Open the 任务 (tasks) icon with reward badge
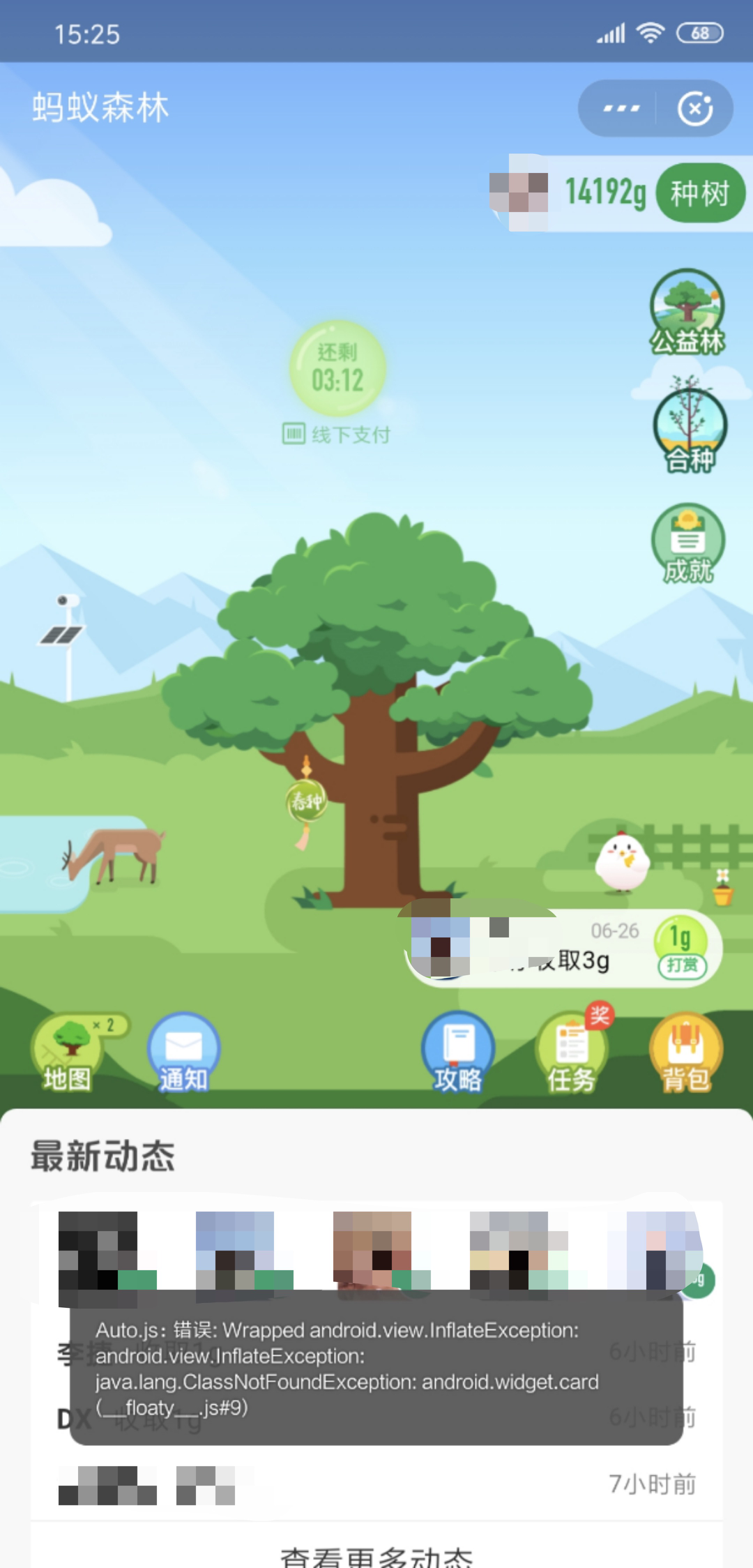Viewport: 753px width, 1568px height. (570, 1048)
